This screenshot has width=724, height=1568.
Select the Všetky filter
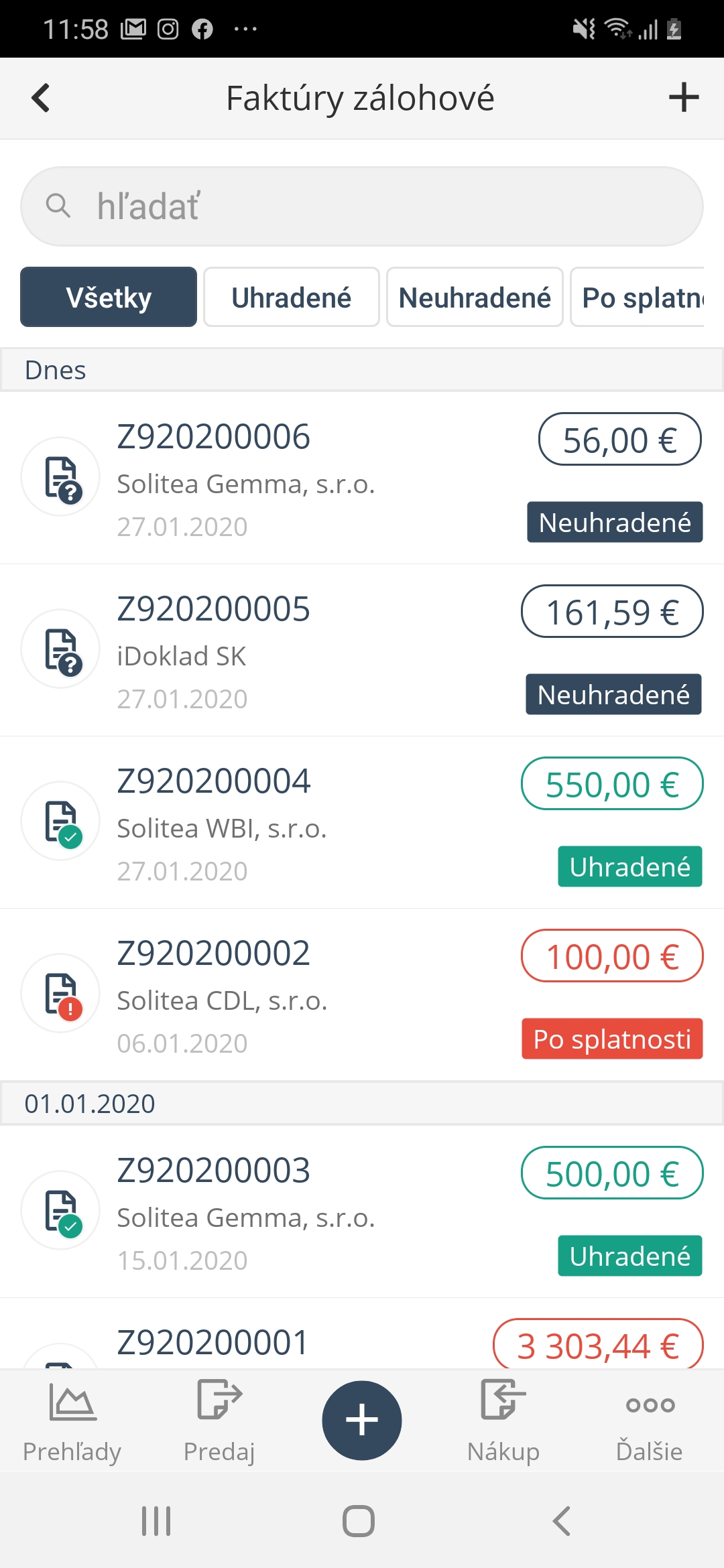pos(109,298)
